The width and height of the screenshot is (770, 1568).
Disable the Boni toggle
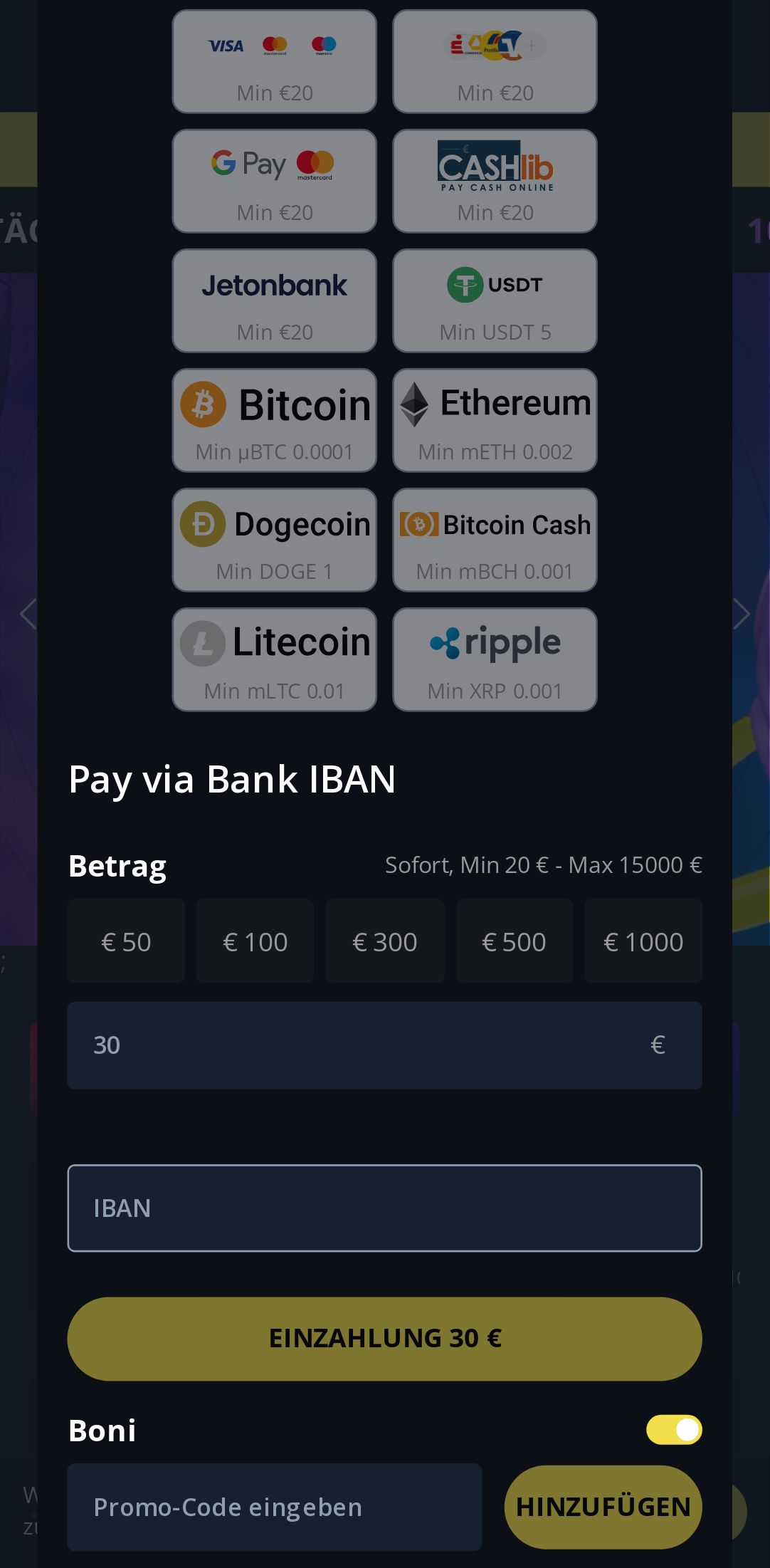click(x=673, y=1430)
